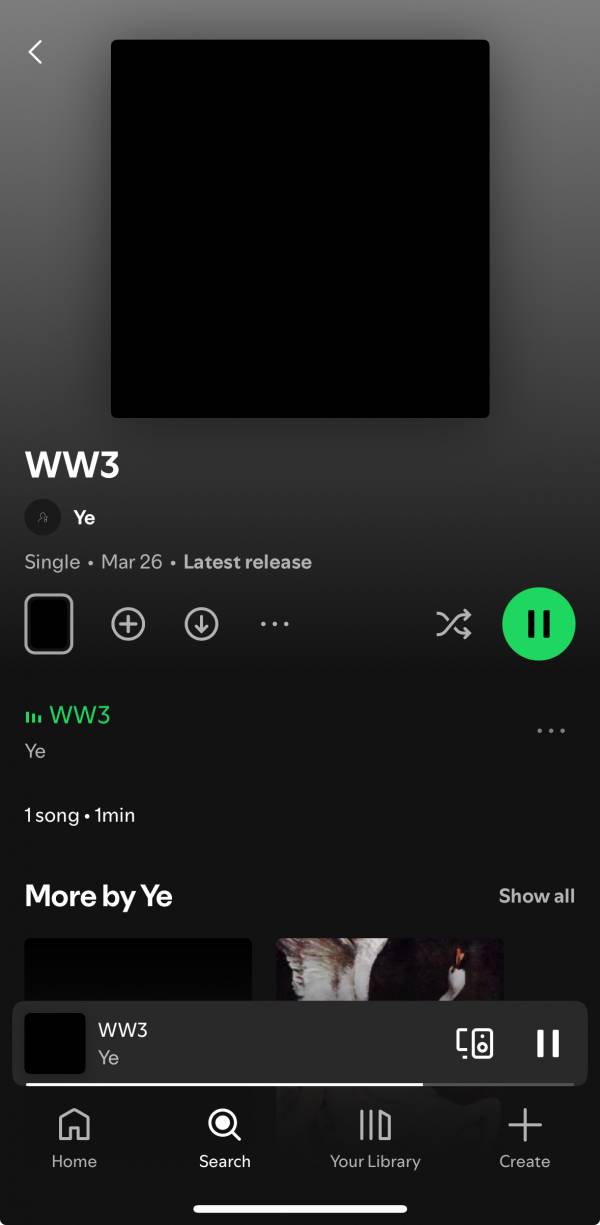Open the Create tab
600x1225 pixels.
pyautogui.click(x=524, y=1138)
